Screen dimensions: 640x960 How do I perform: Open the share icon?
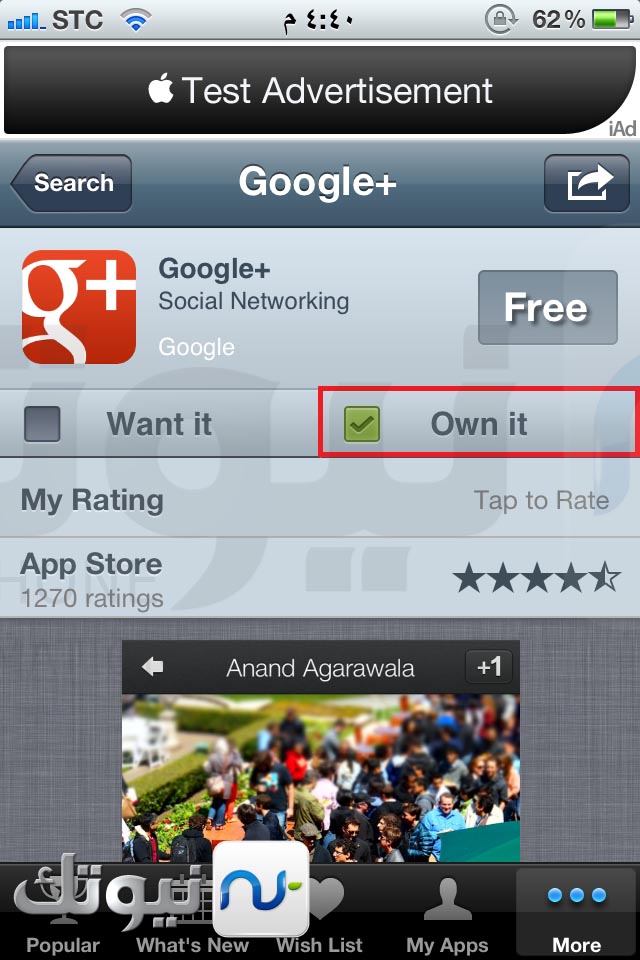[587, 183]
